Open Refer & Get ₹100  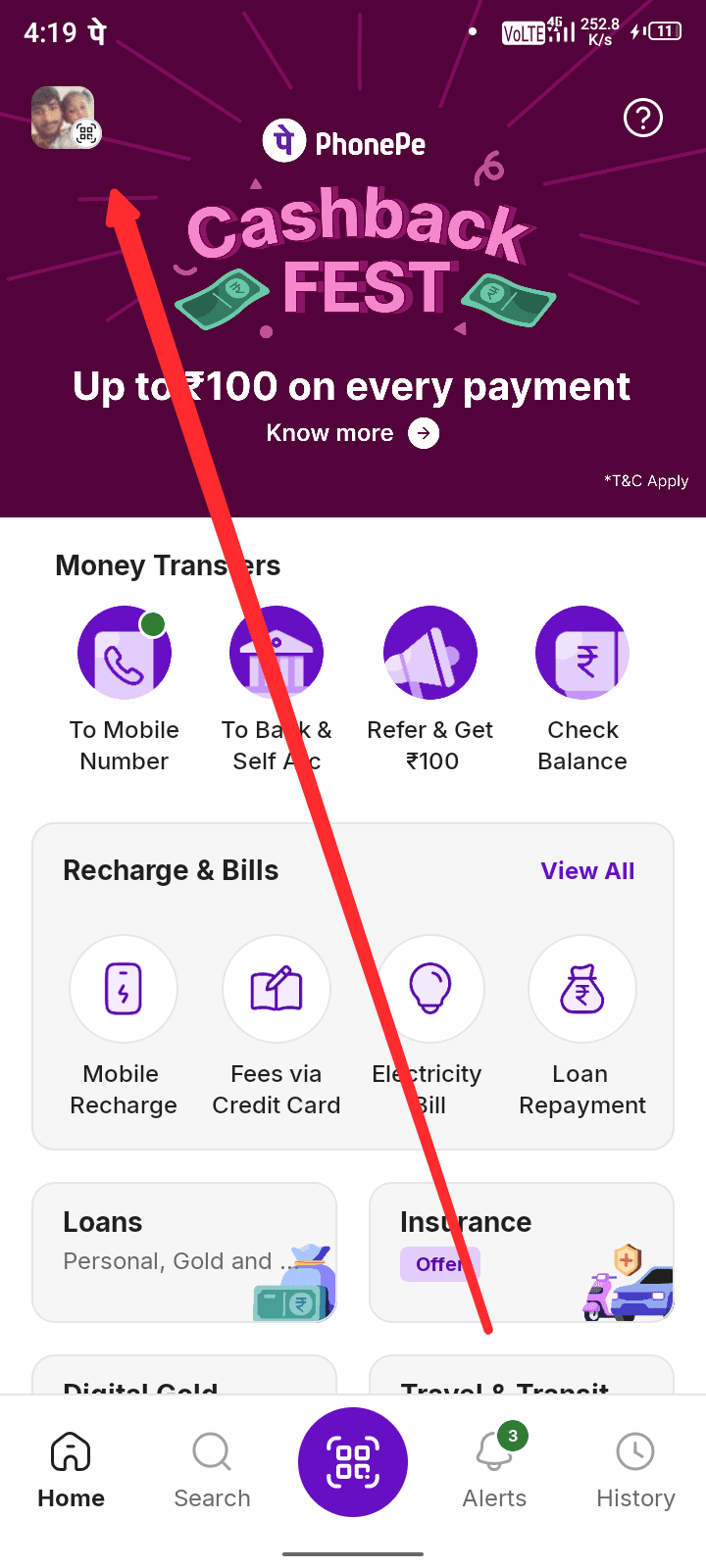[x=430, y=654]
